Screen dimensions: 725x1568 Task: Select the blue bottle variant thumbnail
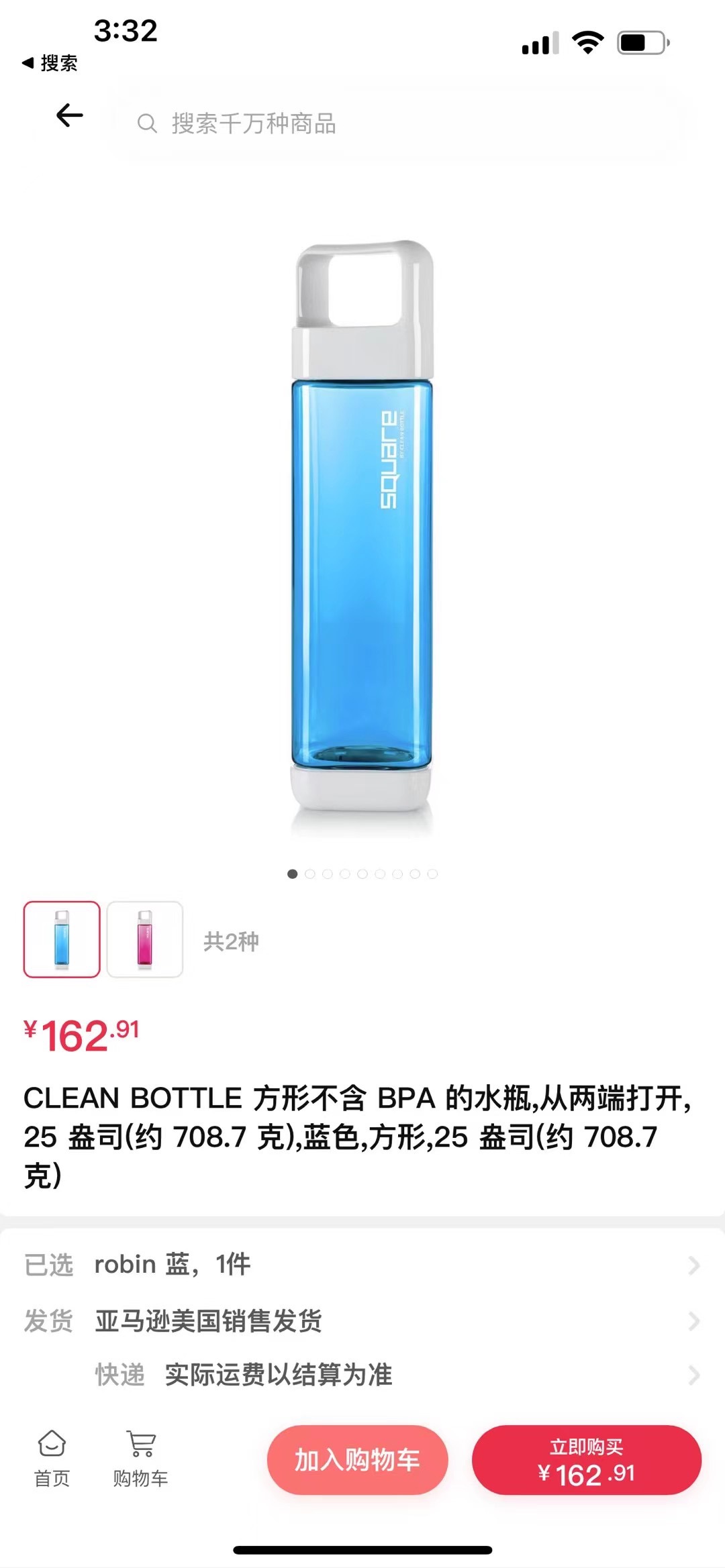[x=62, y=939]
